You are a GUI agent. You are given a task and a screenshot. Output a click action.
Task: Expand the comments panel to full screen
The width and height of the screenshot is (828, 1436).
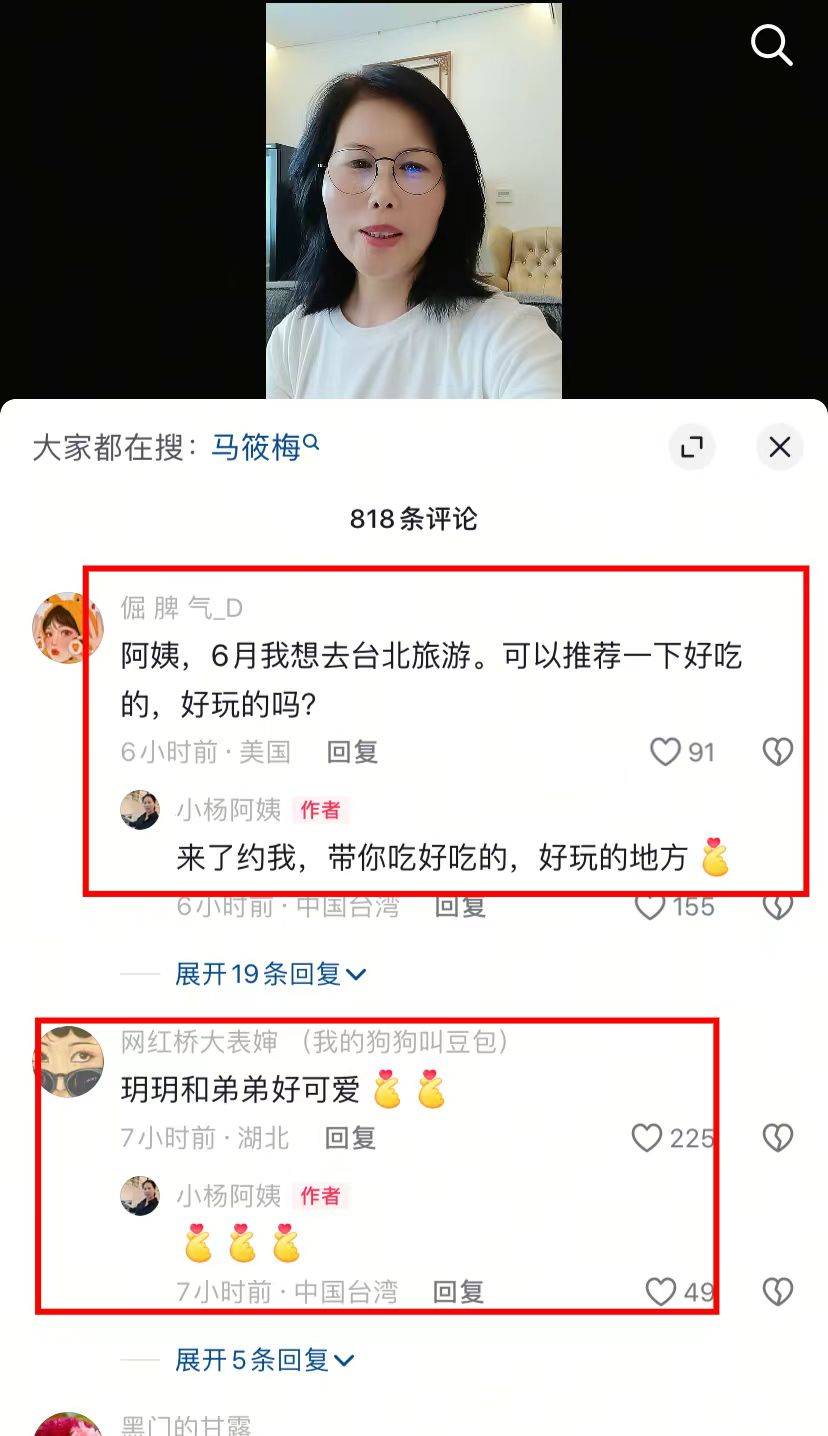click(x=692, y=447)
